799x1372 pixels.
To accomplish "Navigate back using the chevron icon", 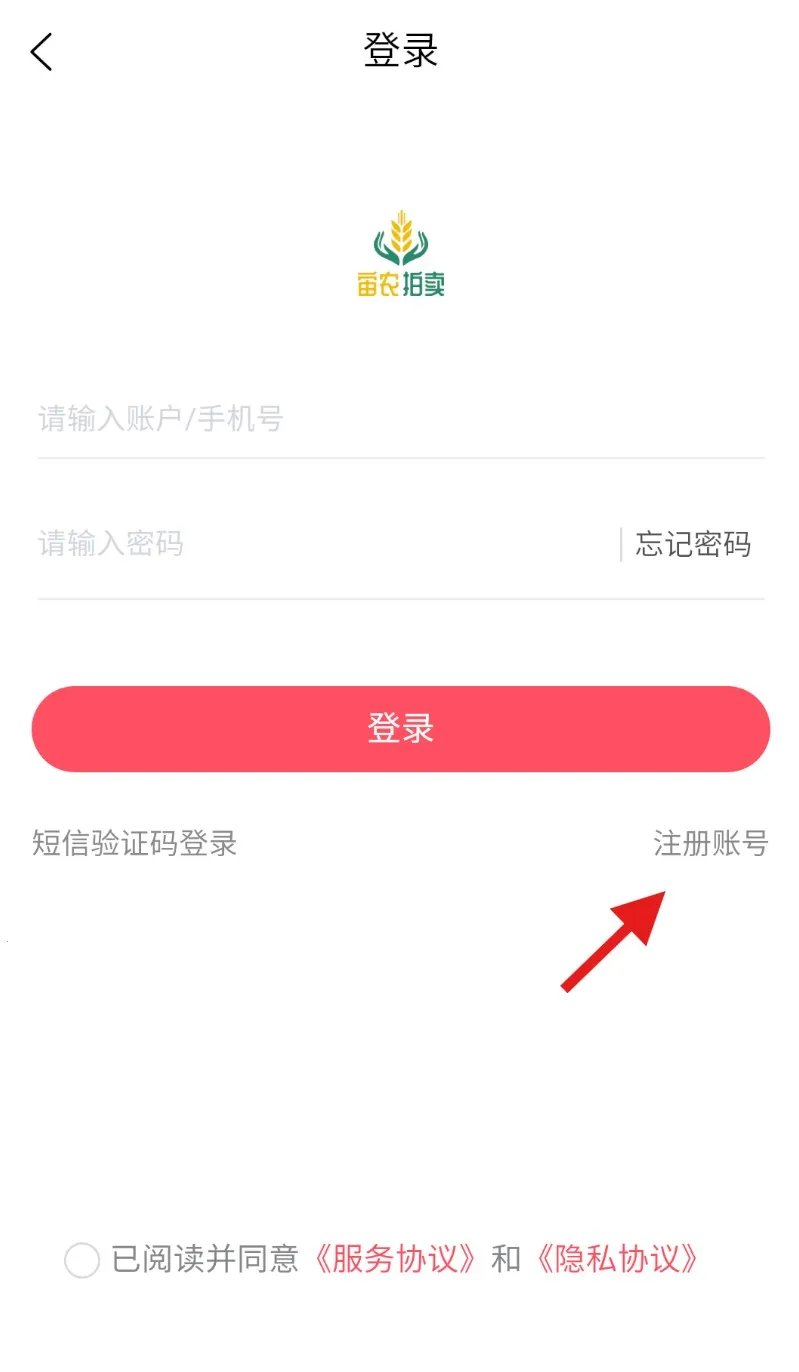I will coord(41,50).
